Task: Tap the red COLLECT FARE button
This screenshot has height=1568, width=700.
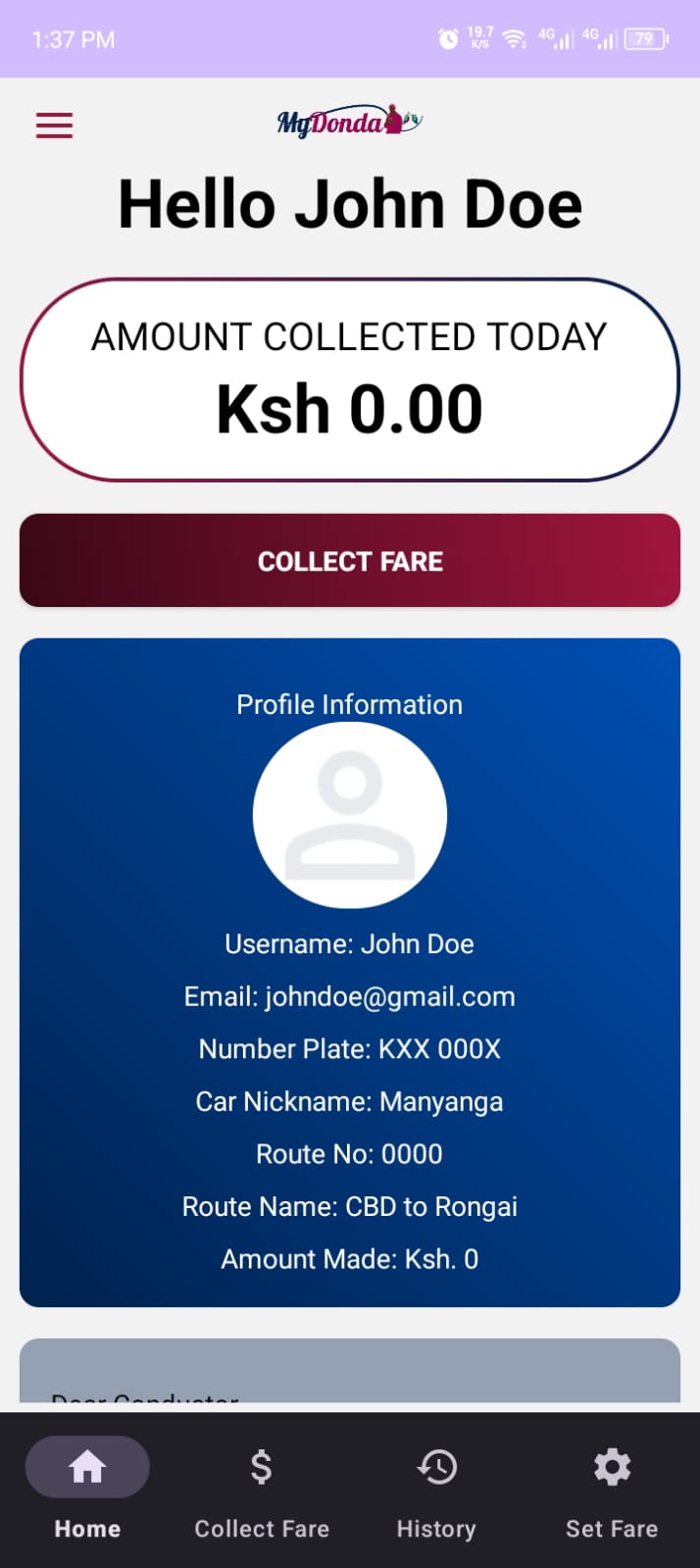Action: click(350, 561)
